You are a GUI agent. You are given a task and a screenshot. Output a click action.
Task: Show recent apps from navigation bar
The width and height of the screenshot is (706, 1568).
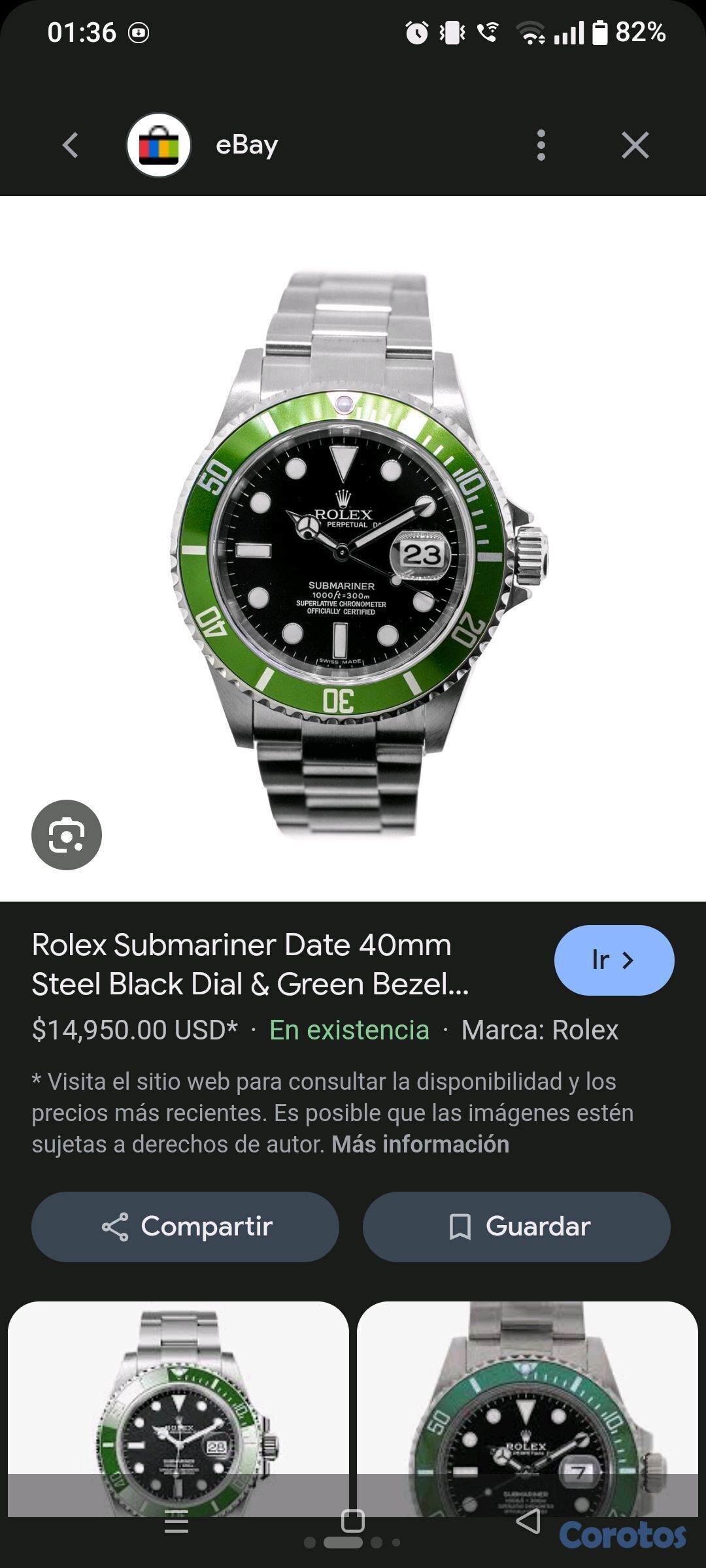coord(176,1522)
